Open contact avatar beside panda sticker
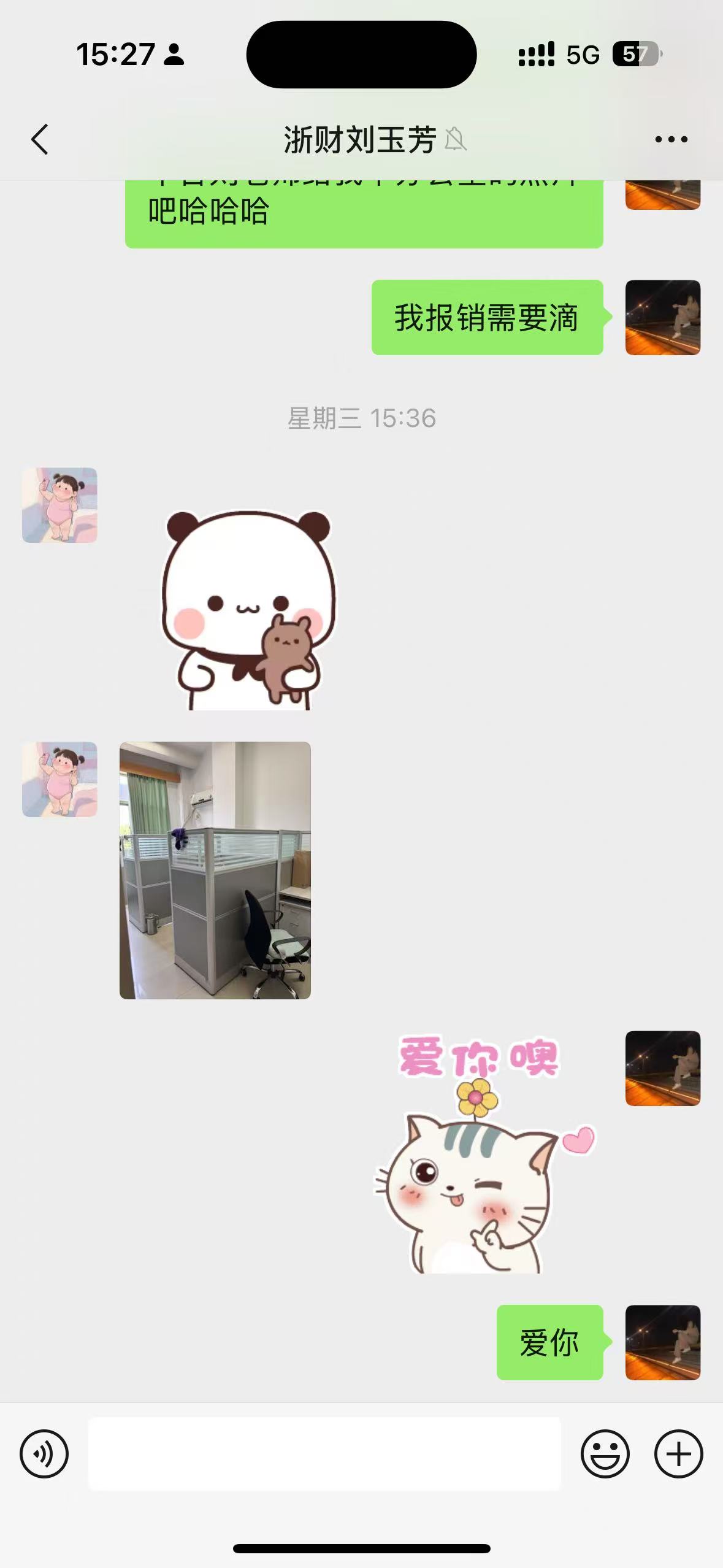 click(x=59, y=505)
